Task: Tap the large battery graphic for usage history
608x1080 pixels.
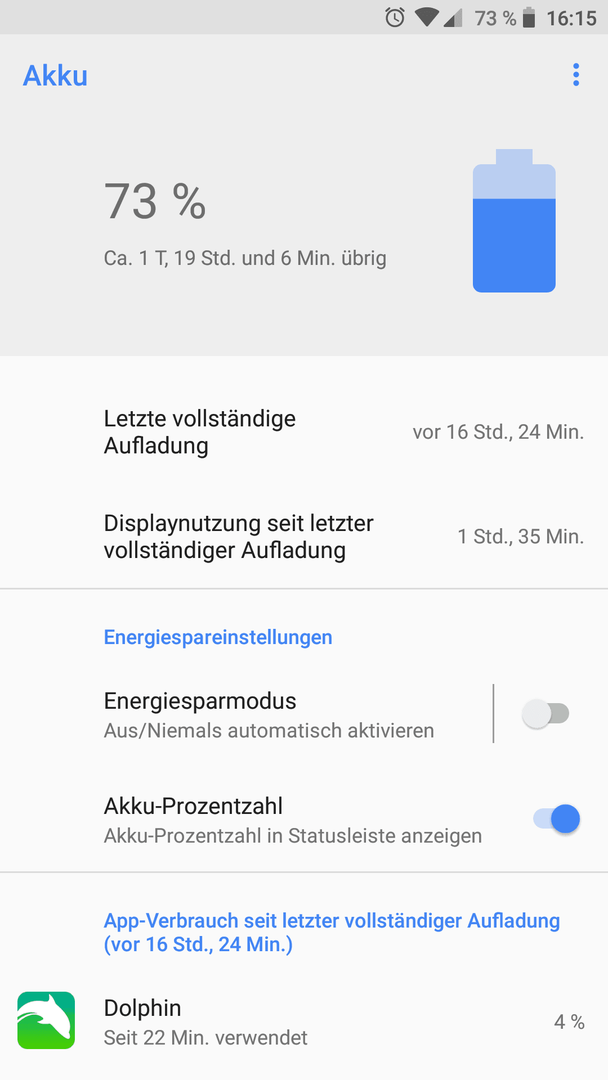Action: [514, 220]
